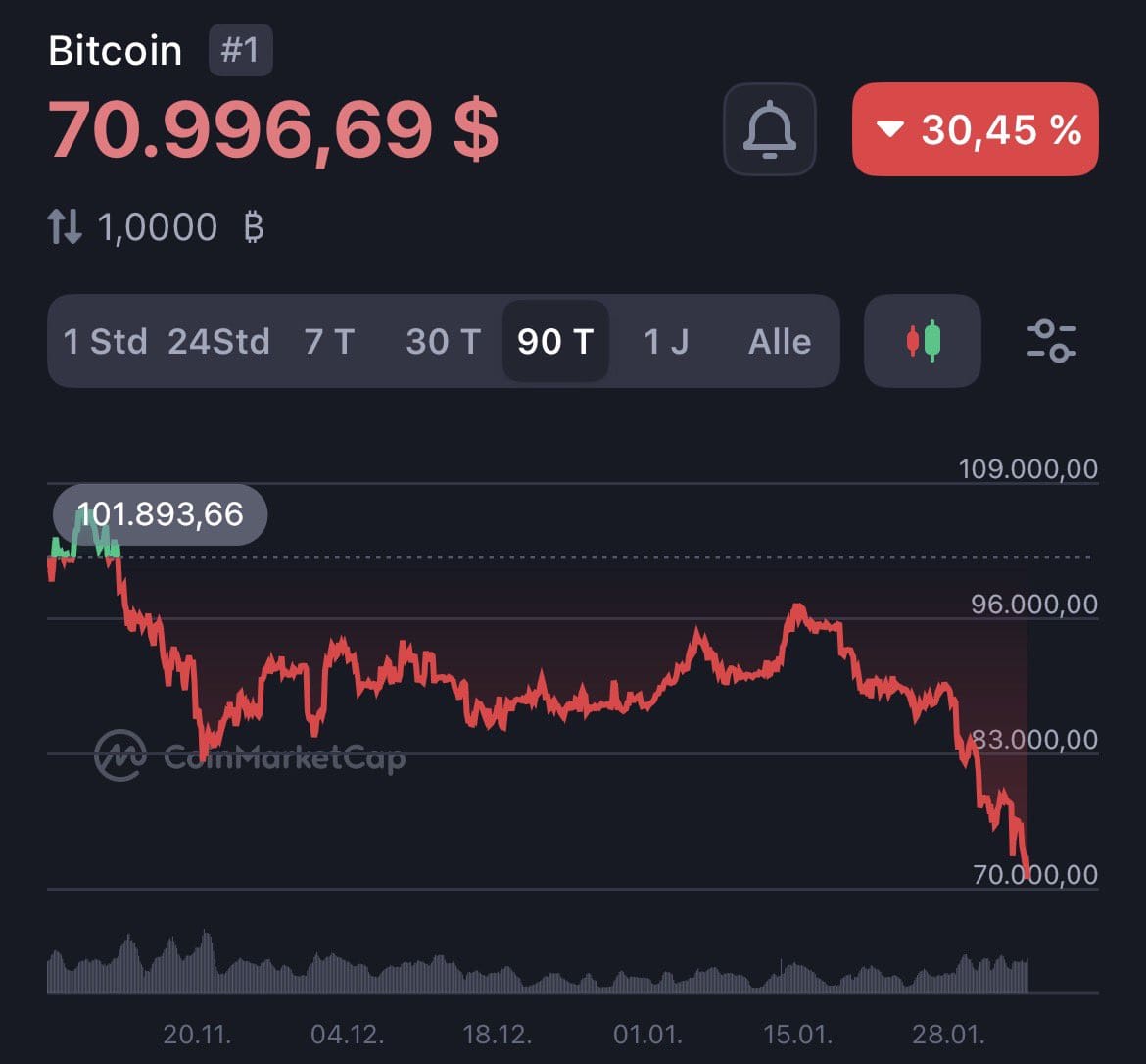Choose the 90 T range

click(x=555, y=342)
